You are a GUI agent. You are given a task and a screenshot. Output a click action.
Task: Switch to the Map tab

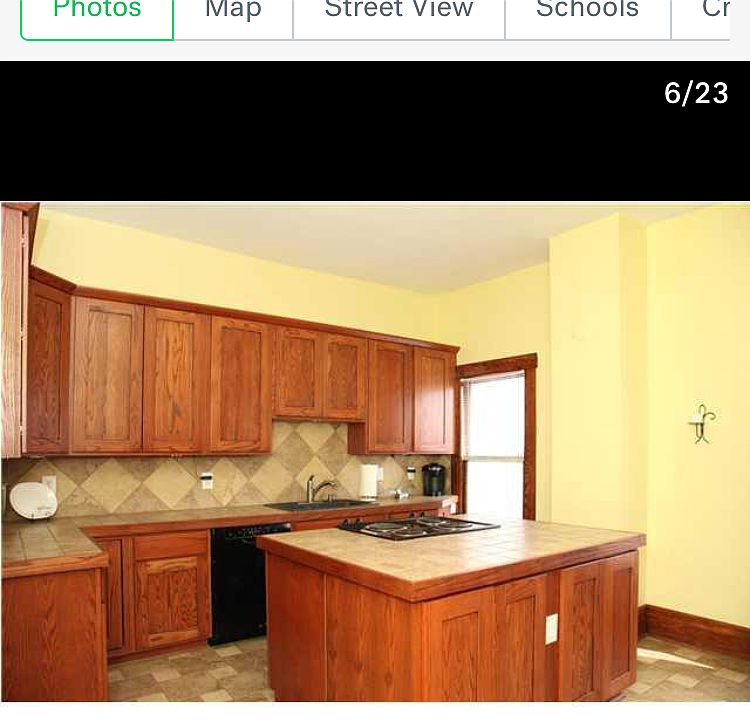pos(233,12)
